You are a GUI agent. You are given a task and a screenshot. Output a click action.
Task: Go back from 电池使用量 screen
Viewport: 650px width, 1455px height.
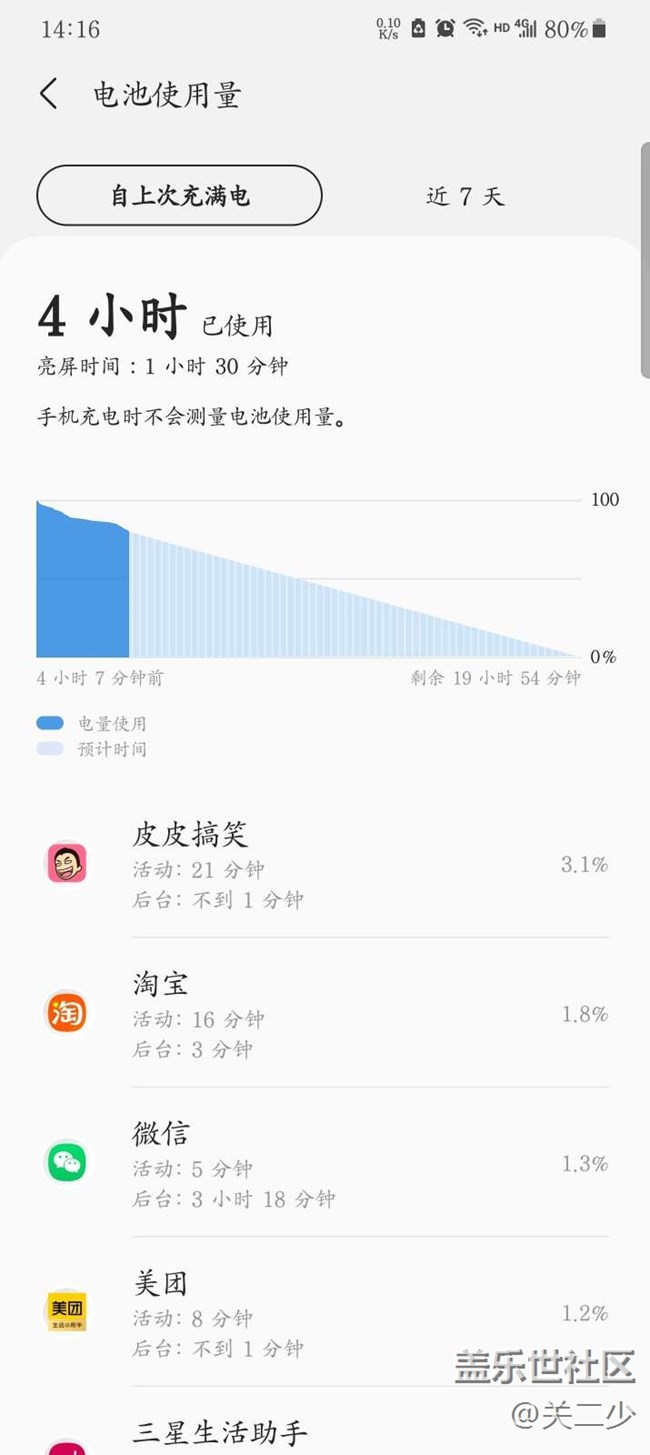pos(49,95)
